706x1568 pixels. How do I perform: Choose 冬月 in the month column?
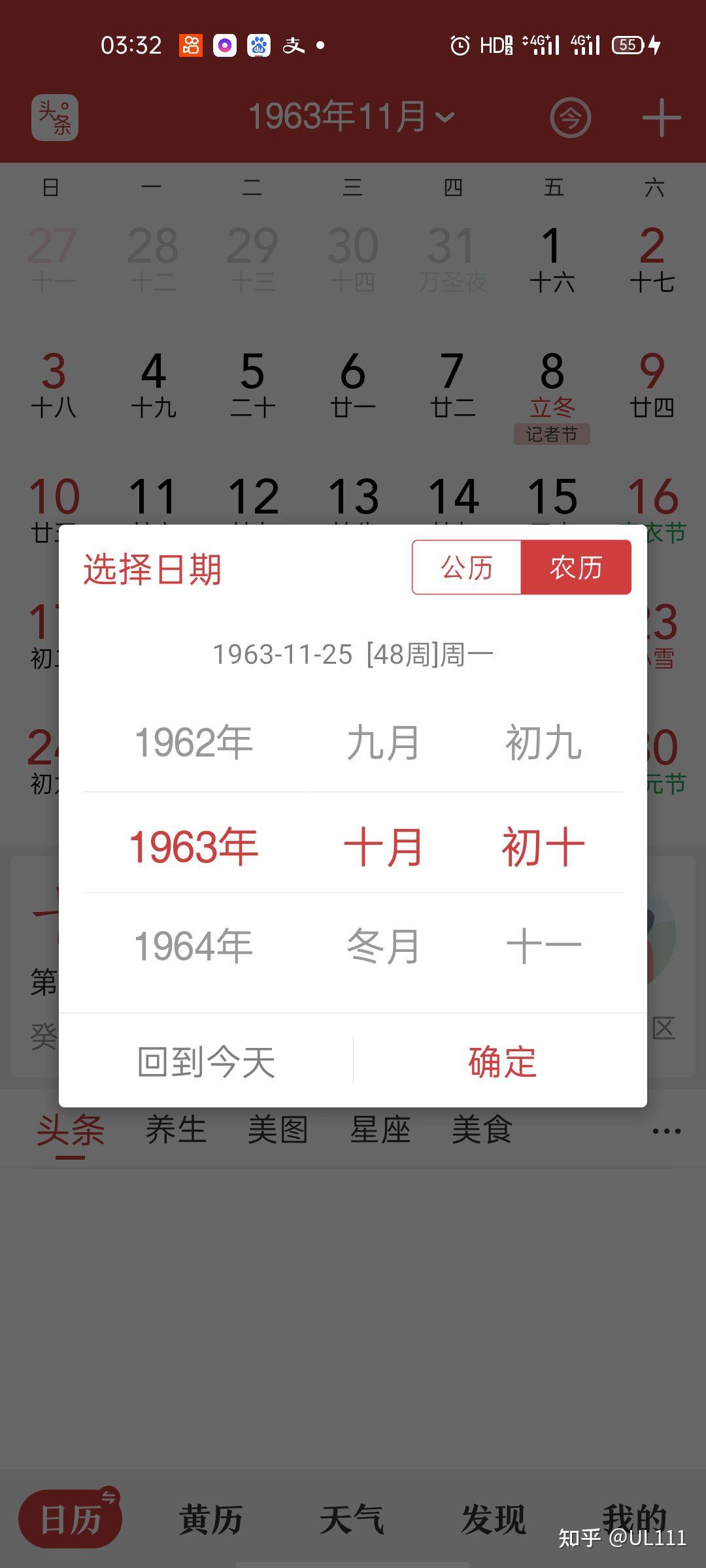pos(383,946)
